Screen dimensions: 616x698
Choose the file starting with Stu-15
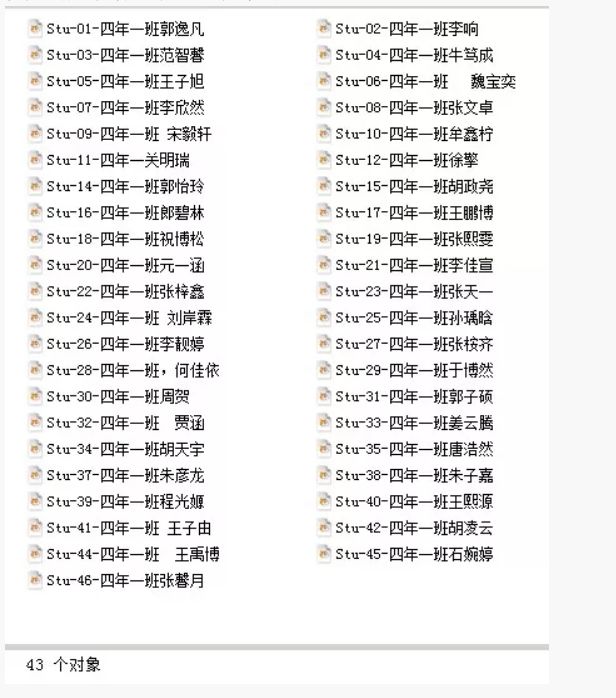(414, 186)
